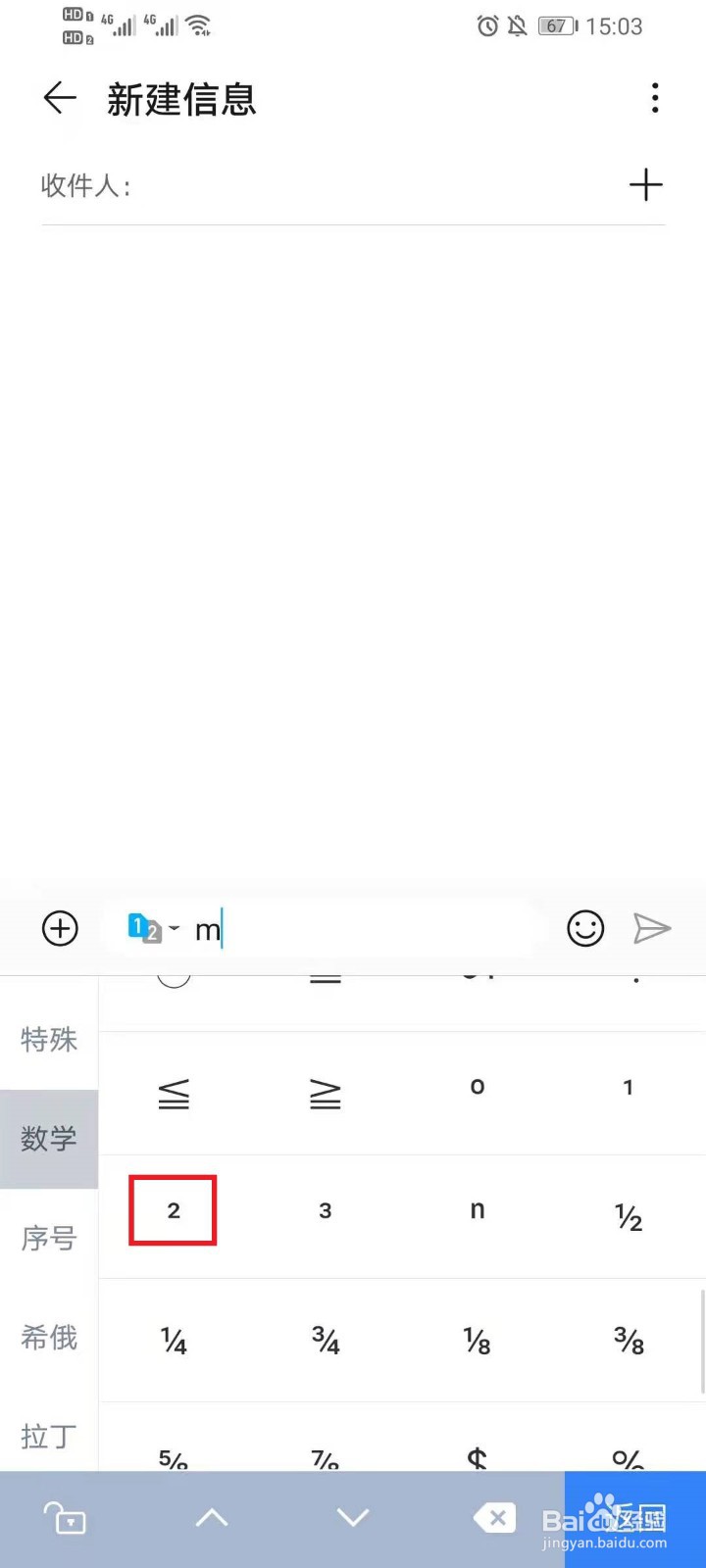The image size is (706, 1568).
Task: Insert the ¾ fraction symbol
Action: coord(325,1341)
